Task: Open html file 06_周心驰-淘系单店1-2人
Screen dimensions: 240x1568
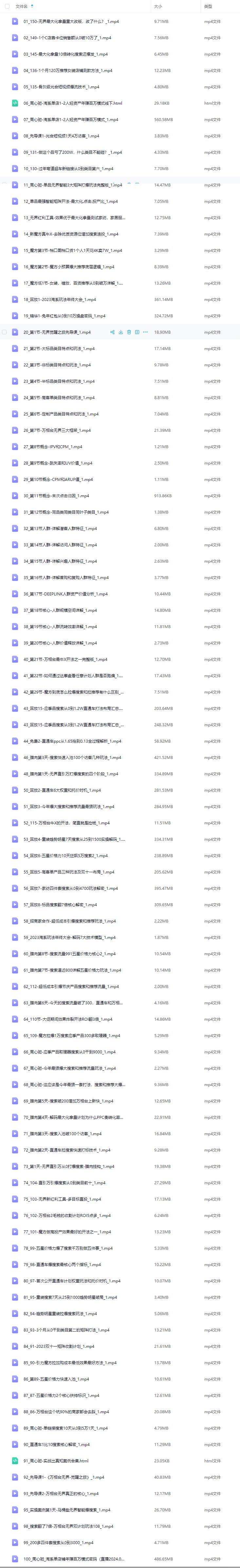Action: coord(72,103)
